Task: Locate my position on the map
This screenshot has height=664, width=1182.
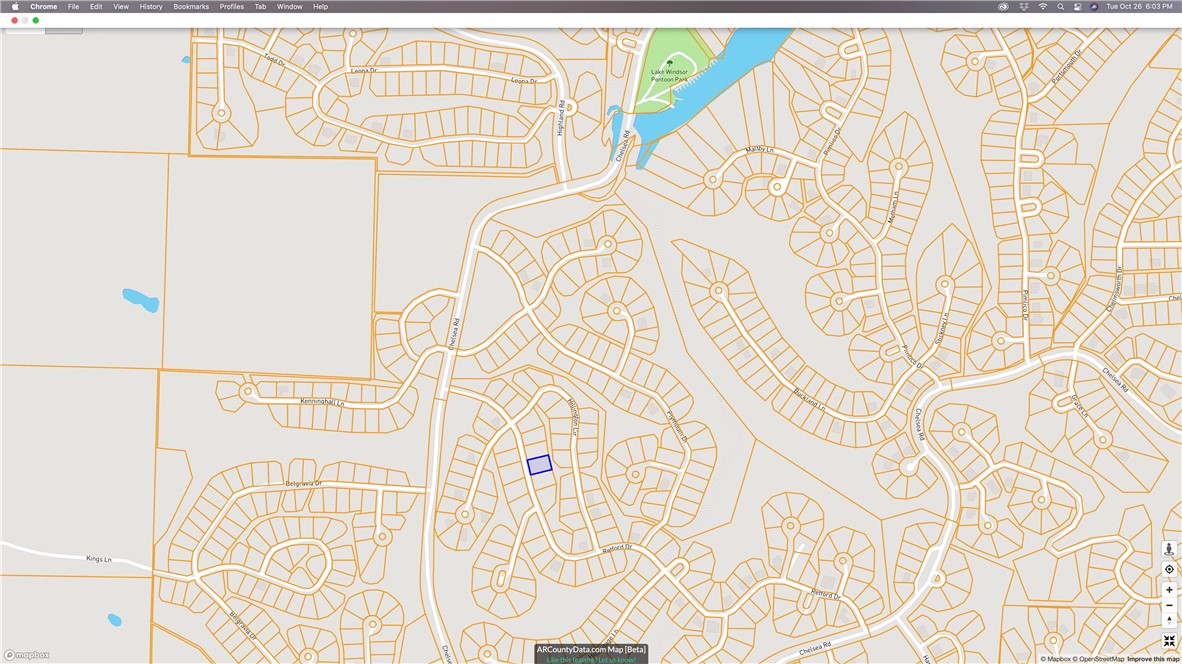Action: [x=1169, y=569]
